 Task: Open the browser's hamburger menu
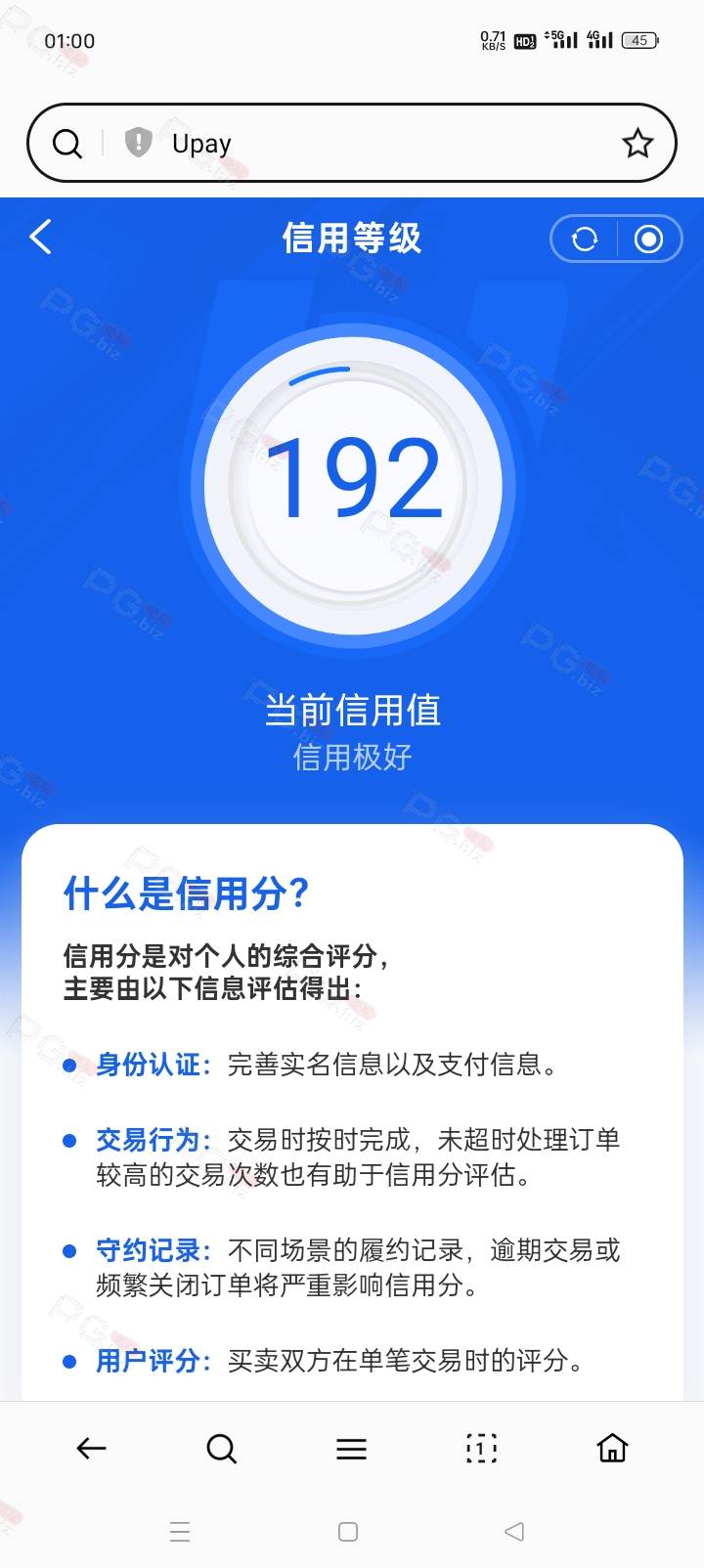[352, 1449]
